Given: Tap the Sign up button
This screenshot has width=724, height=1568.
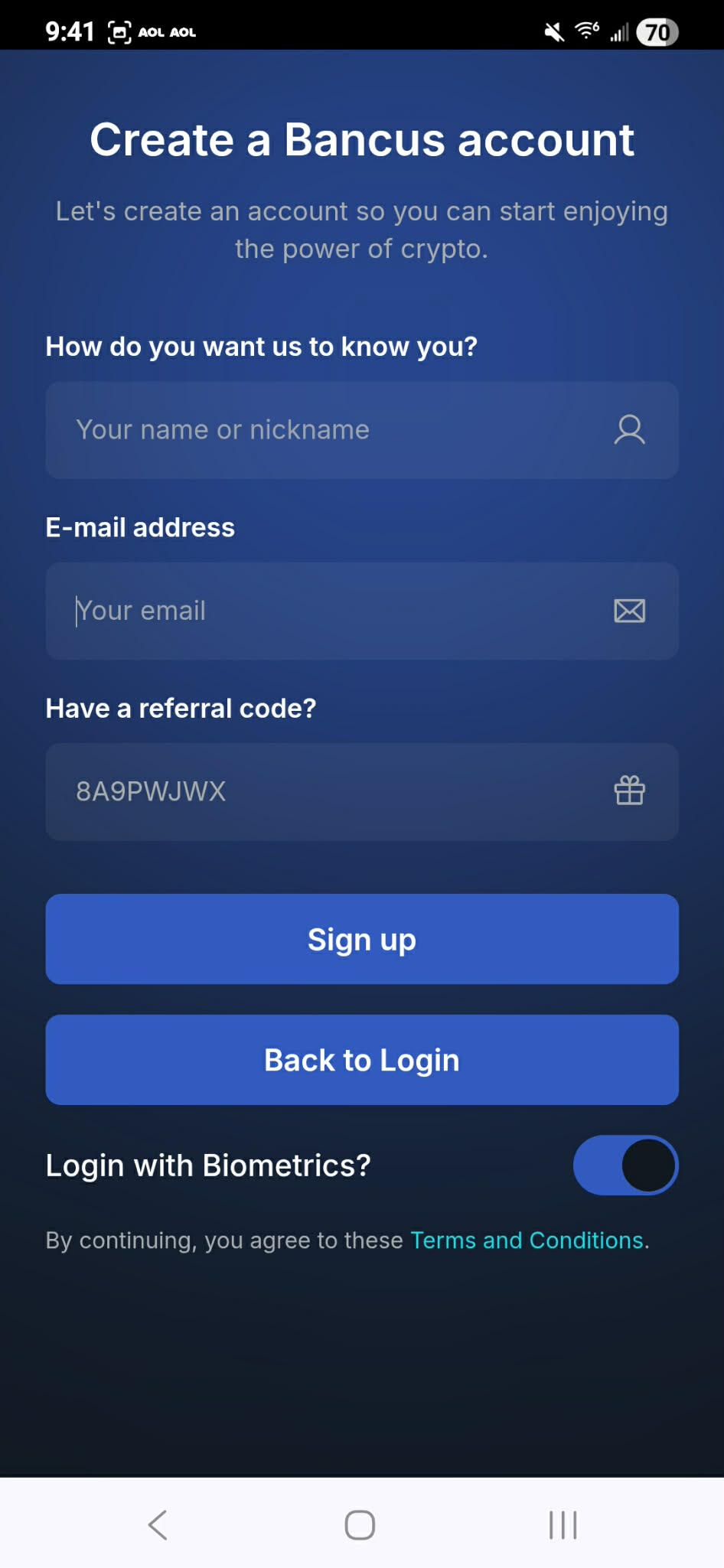Looking at the screenshot, I should 362,939.
